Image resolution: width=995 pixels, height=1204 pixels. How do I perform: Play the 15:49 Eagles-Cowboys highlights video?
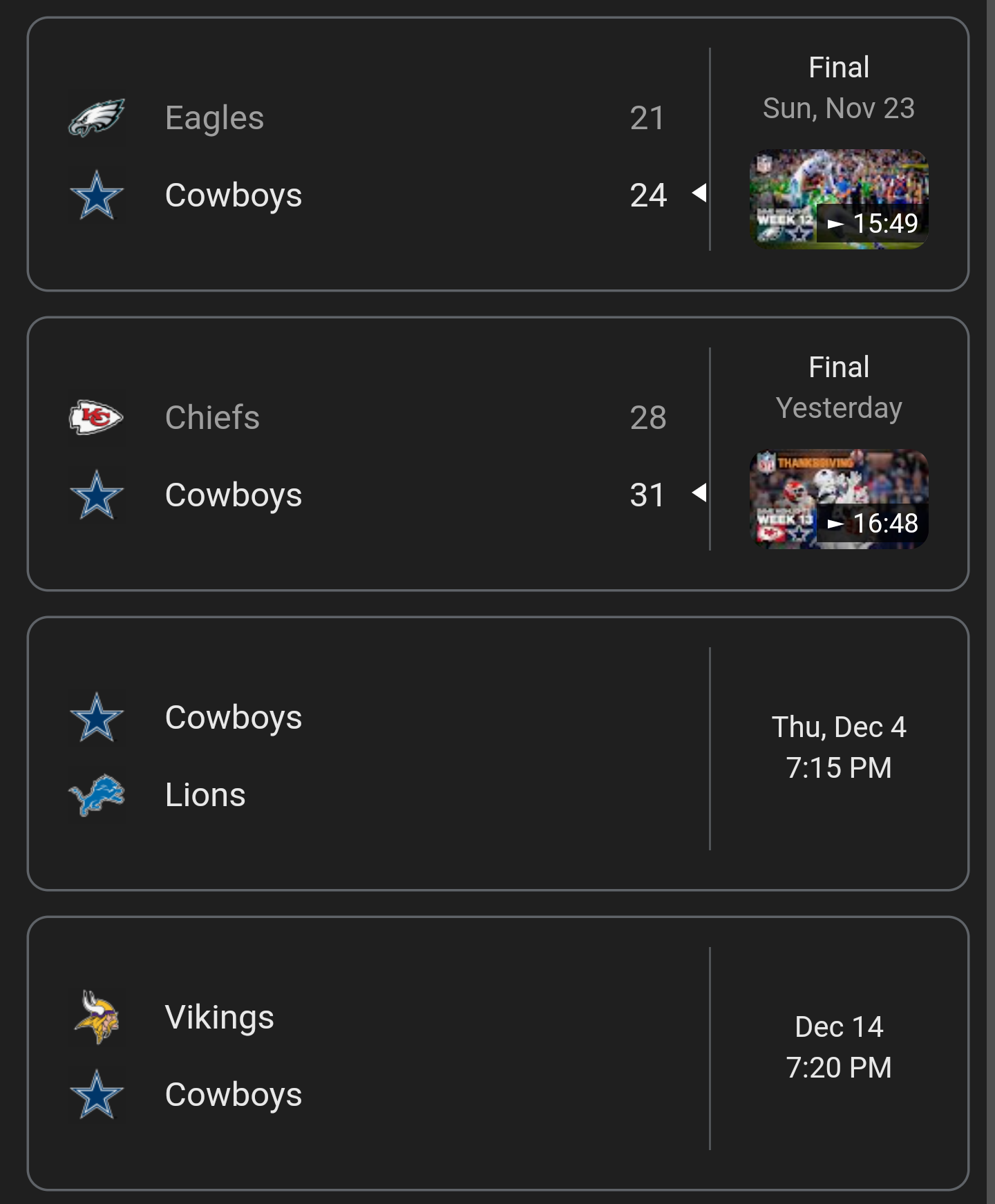[838, 200]
